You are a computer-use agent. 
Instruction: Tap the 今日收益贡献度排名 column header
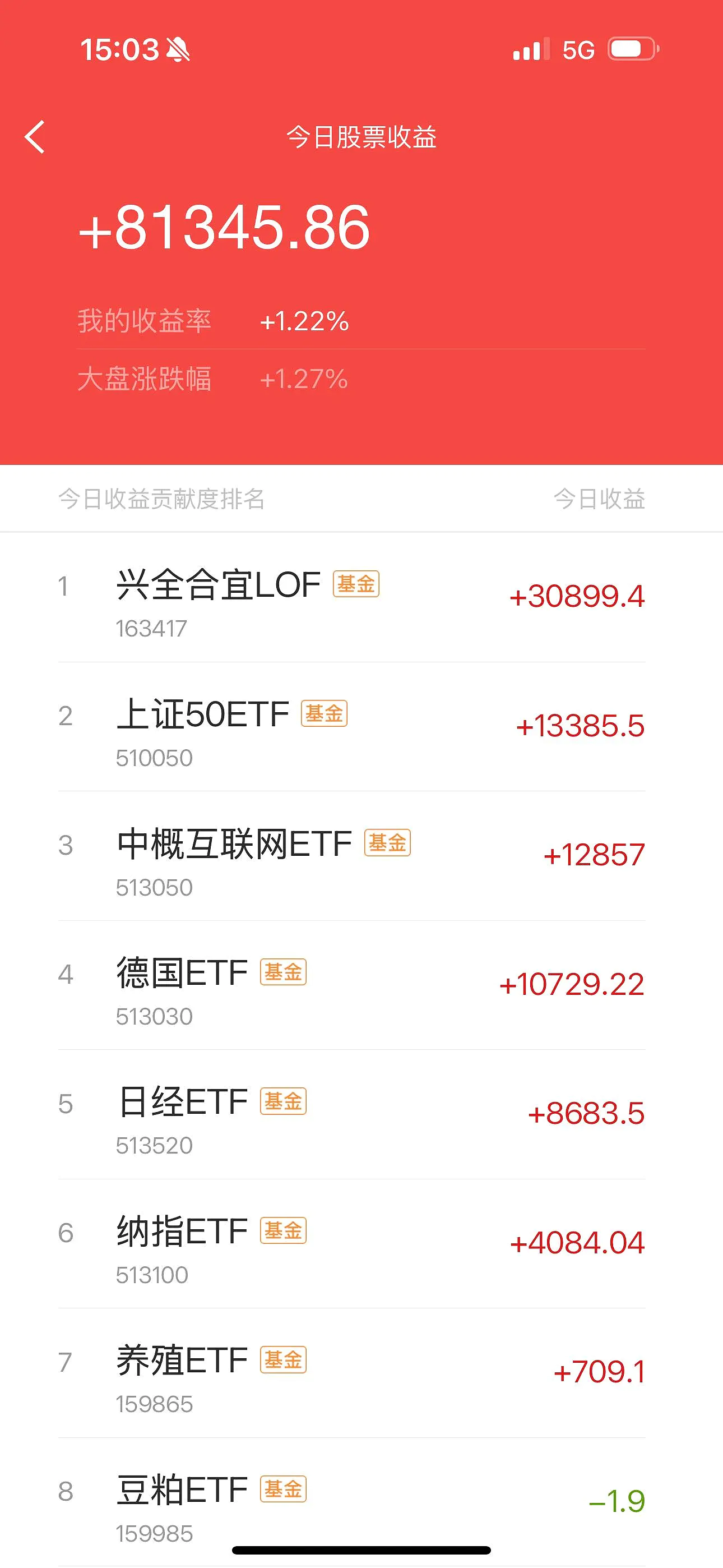(161, 500)
